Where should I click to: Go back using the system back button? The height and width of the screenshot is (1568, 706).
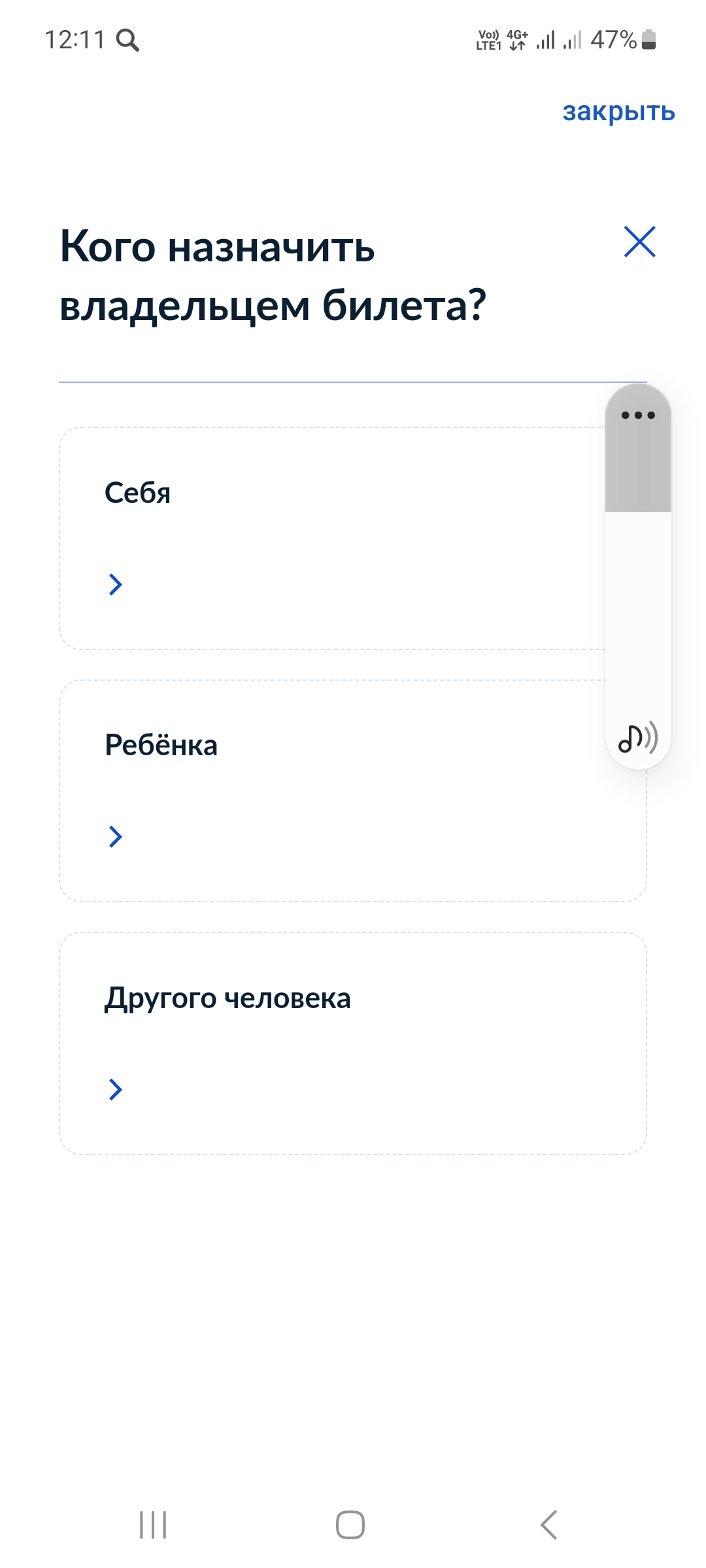(x=549, y=1525)
